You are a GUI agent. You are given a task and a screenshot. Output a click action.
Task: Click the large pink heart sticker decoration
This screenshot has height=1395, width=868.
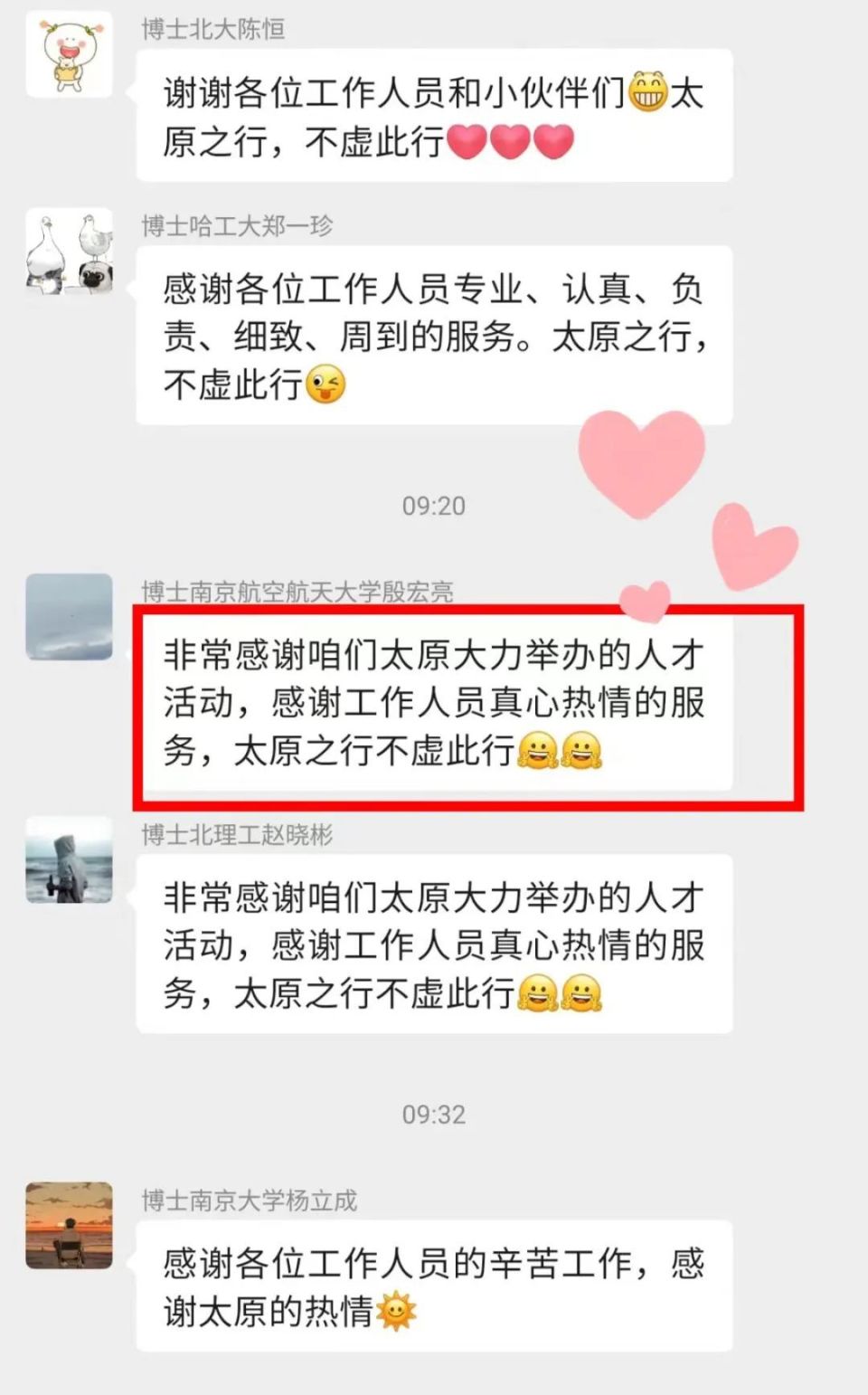click(642, 466)
